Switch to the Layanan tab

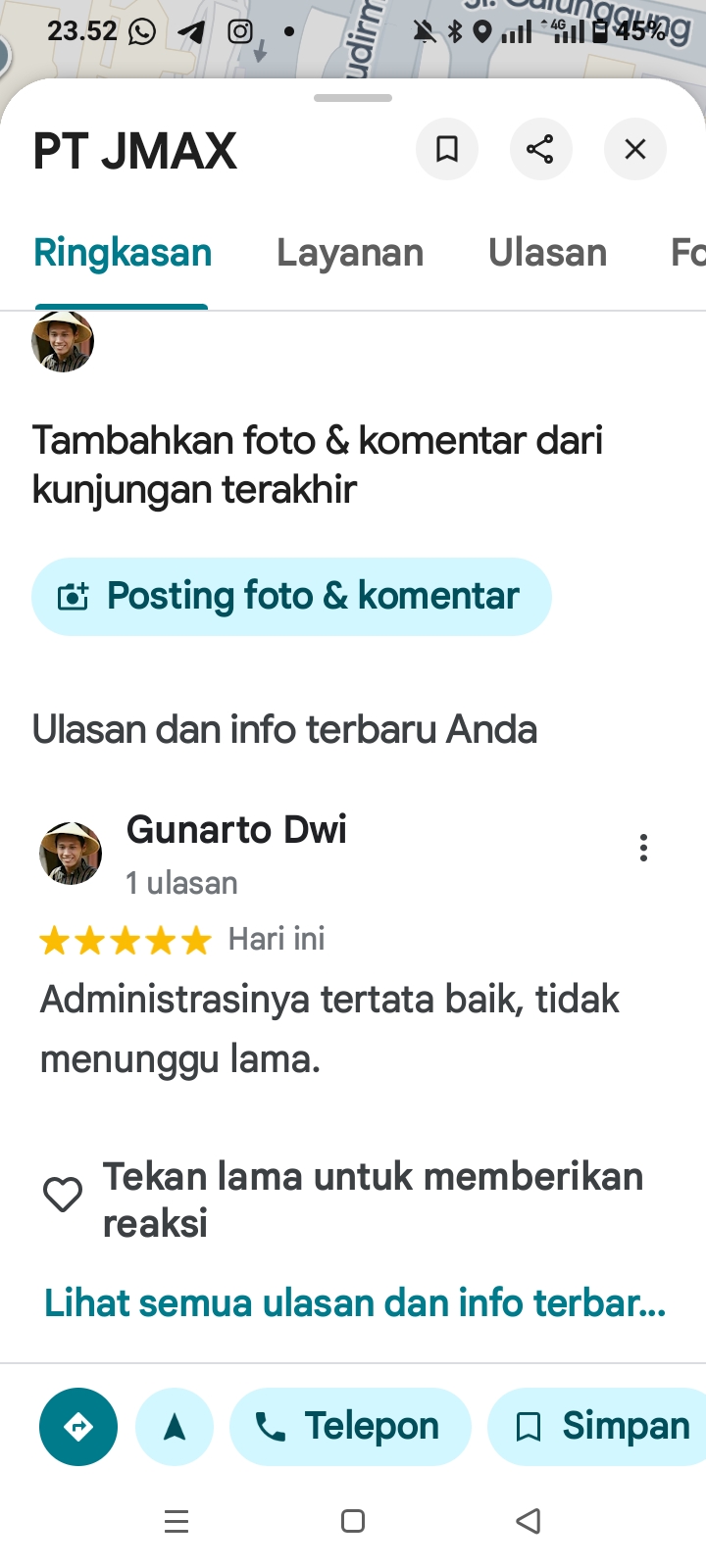pos(350,253)
